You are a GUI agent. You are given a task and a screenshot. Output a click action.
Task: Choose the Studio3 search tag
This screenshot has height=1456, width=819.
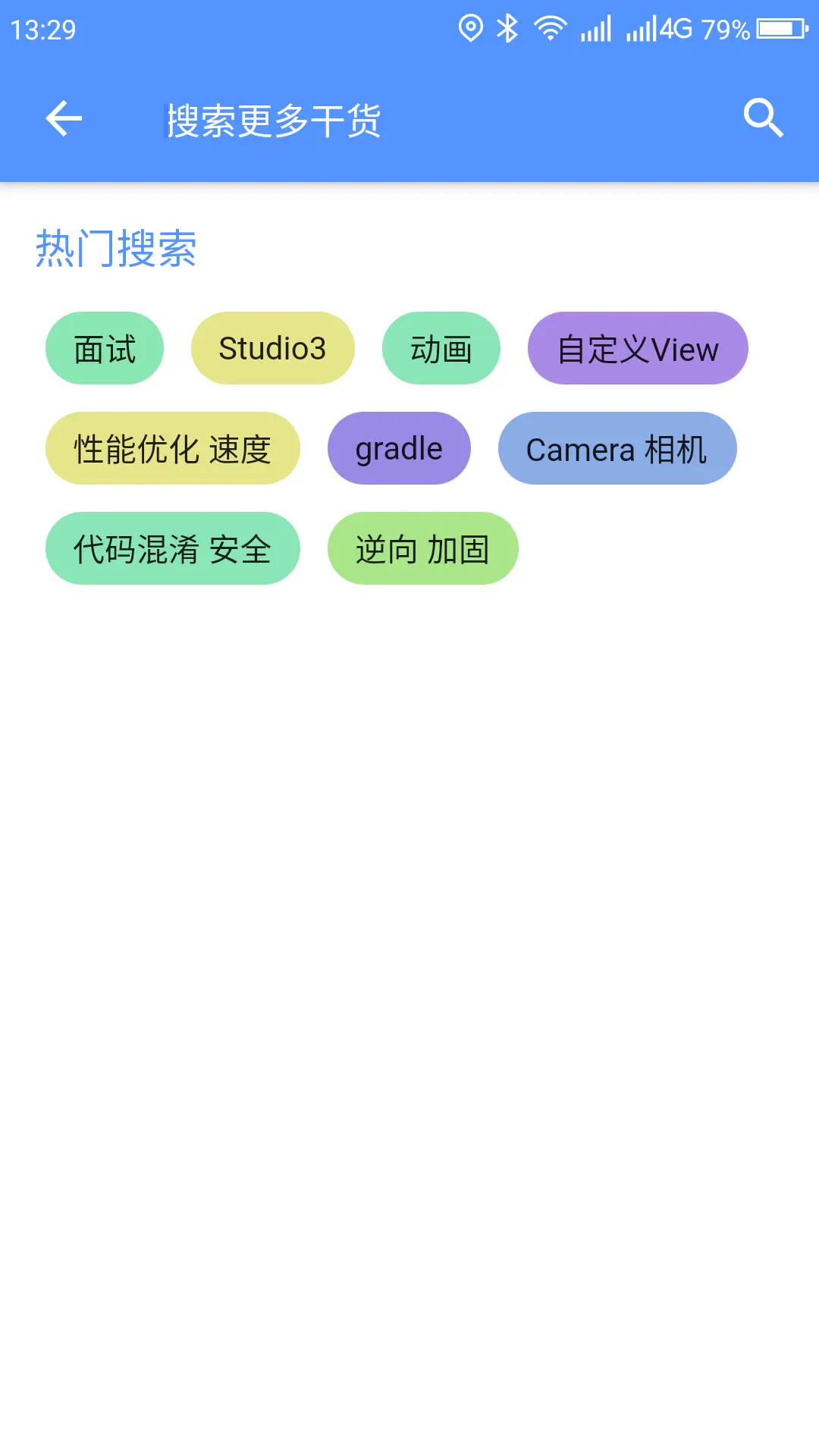tap(272, 349)
